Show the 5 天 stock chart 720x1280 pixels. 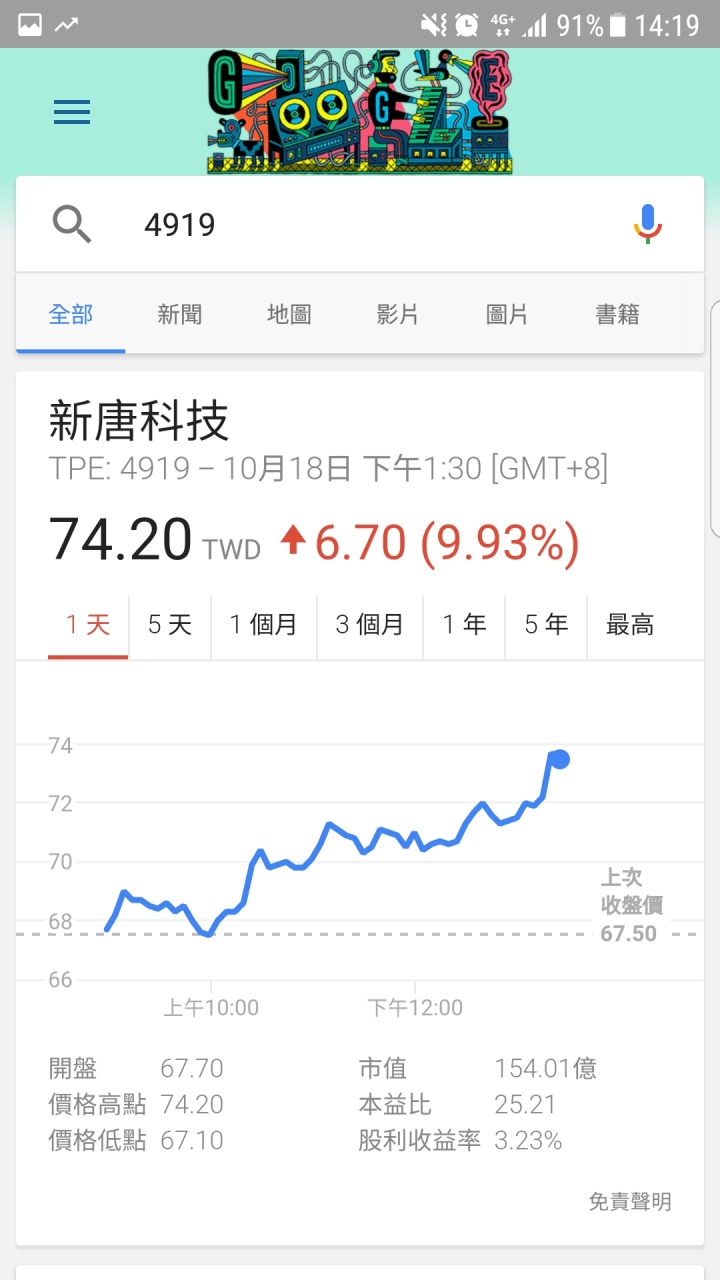[170, 626]
